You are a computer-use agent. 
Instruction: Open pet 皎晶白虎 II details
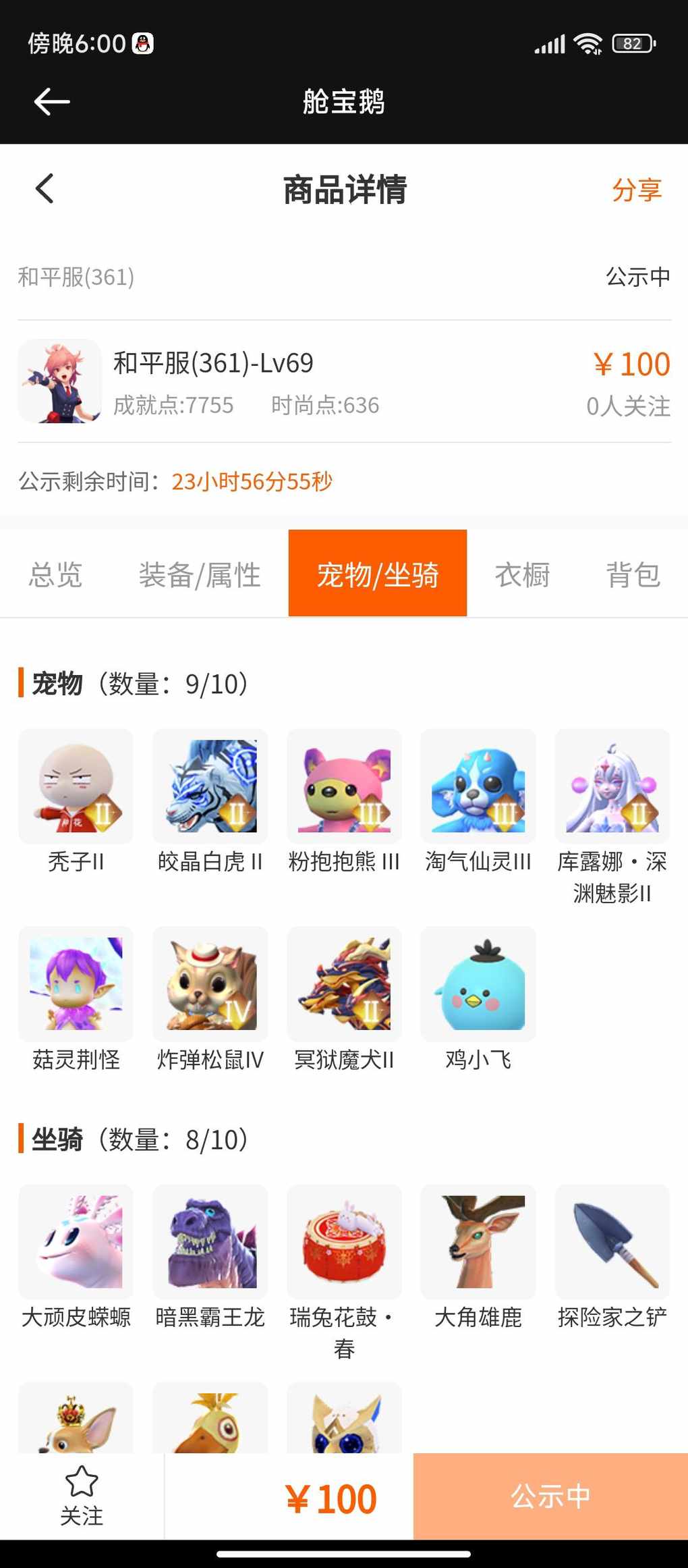click(x=210, y=786)
